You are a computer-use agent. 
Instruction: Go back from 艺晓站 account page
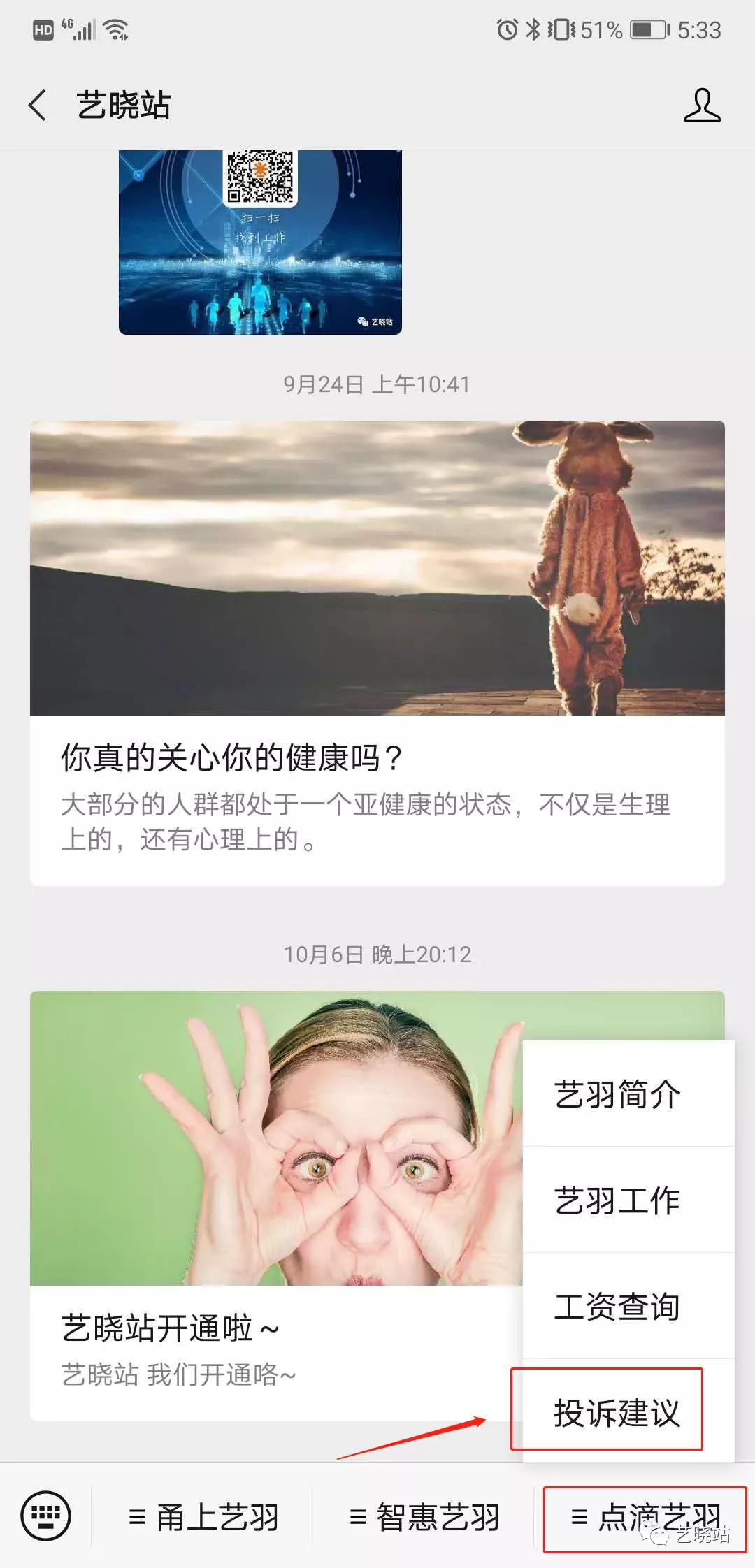[x=38, y=106]
